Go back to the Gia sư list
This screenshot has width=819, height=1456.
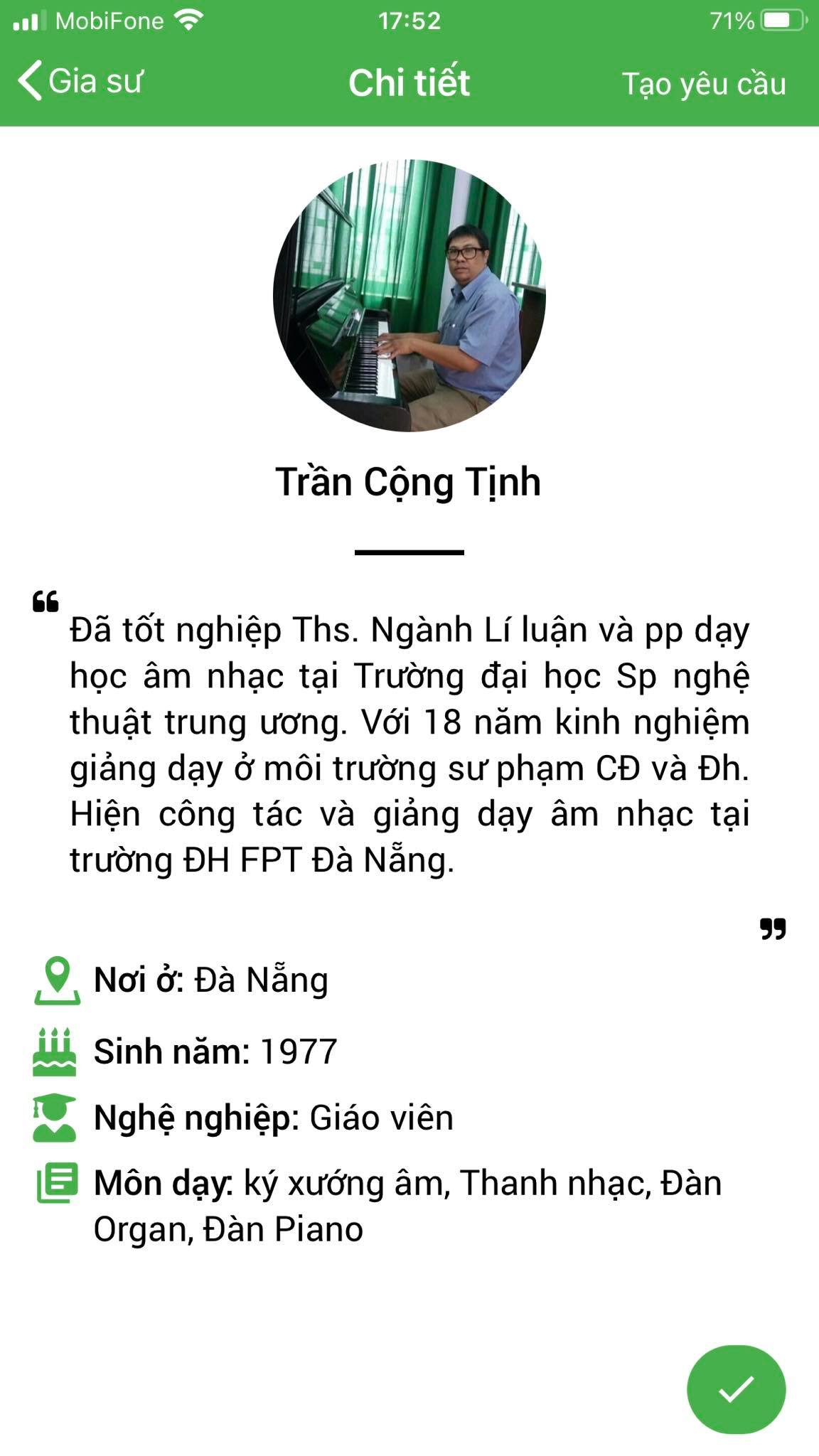pos(80,81)
